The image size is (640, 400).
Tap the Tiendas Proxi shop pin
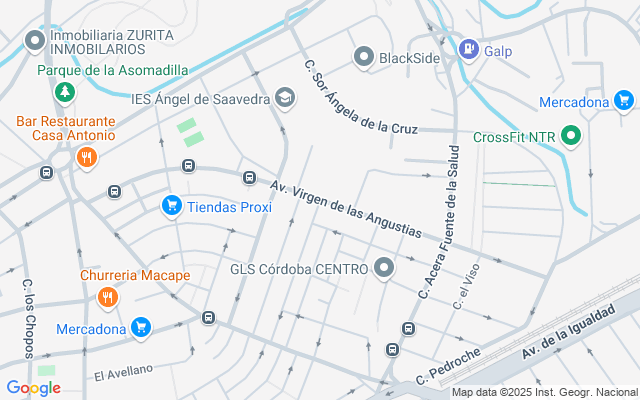172,207
